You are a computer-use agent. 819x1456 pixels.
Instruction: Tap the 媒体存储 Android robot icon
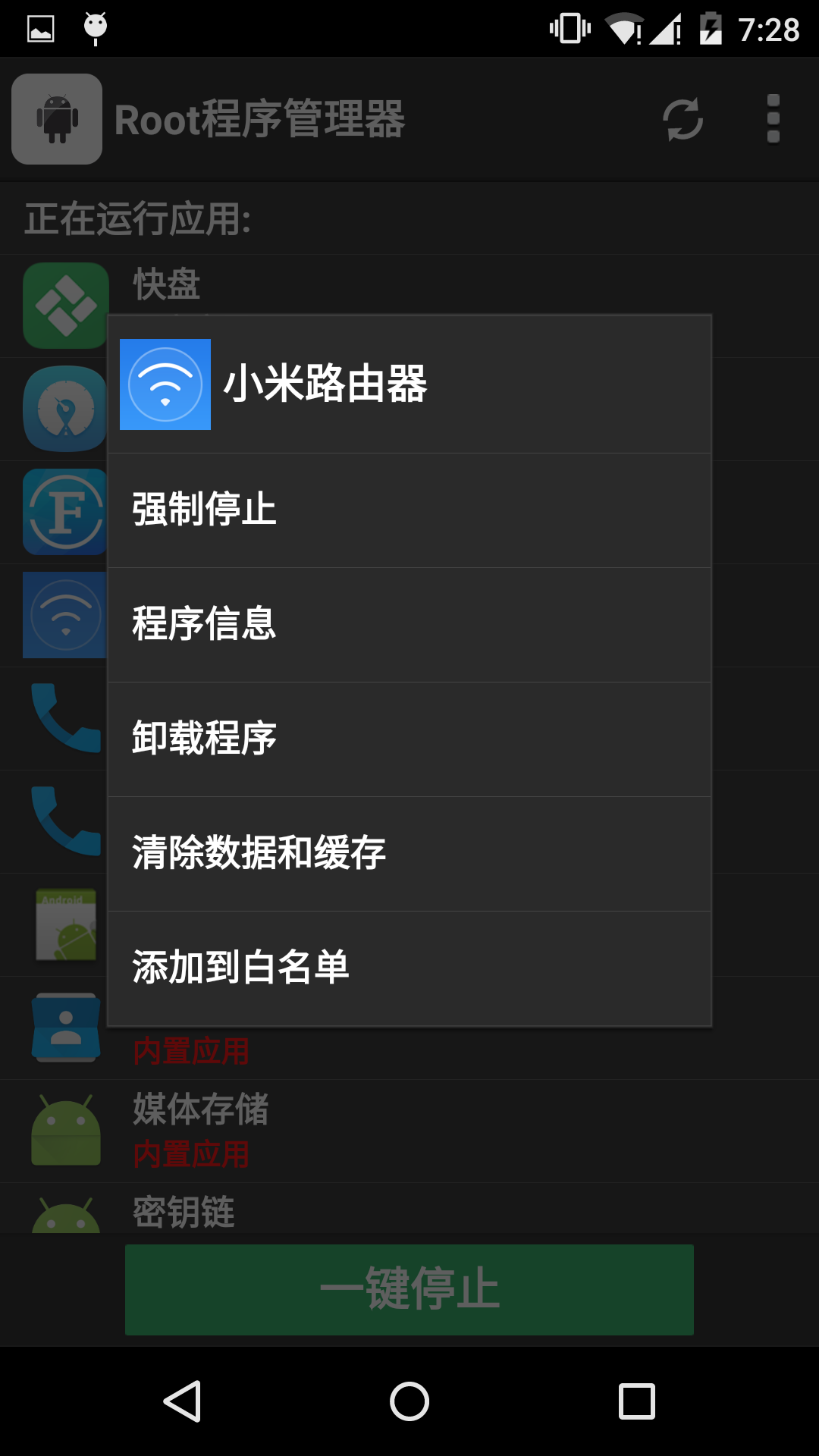(64, 1130)
